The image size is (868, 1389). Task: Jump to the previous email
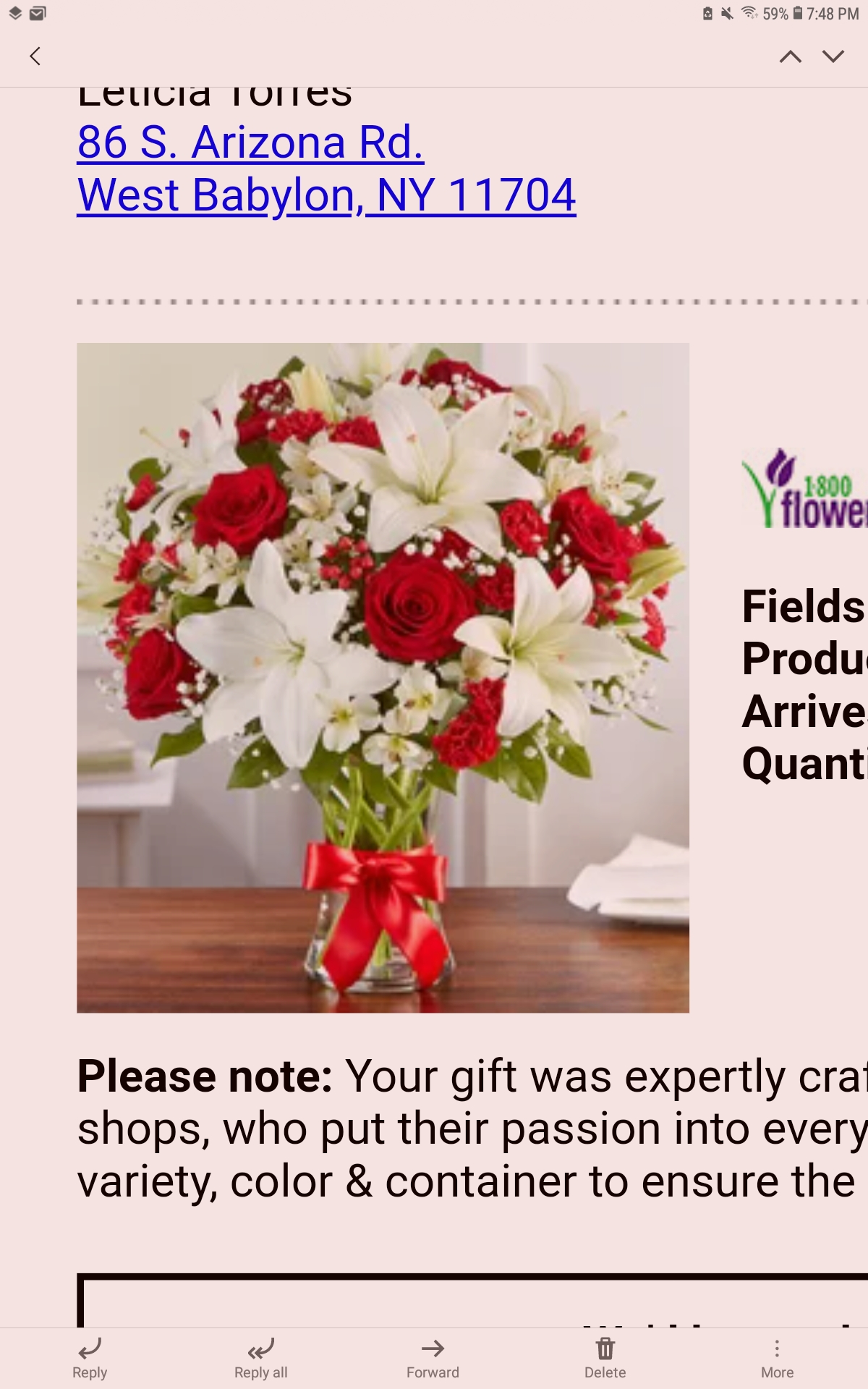[x=790, y=56]
